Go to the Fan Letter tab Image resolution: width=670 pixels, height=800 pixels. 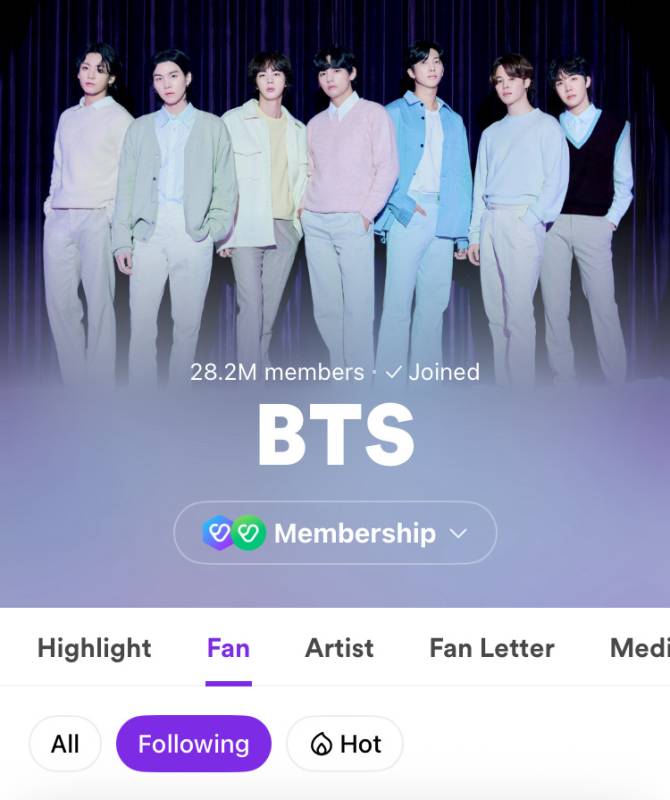point(491,648)
